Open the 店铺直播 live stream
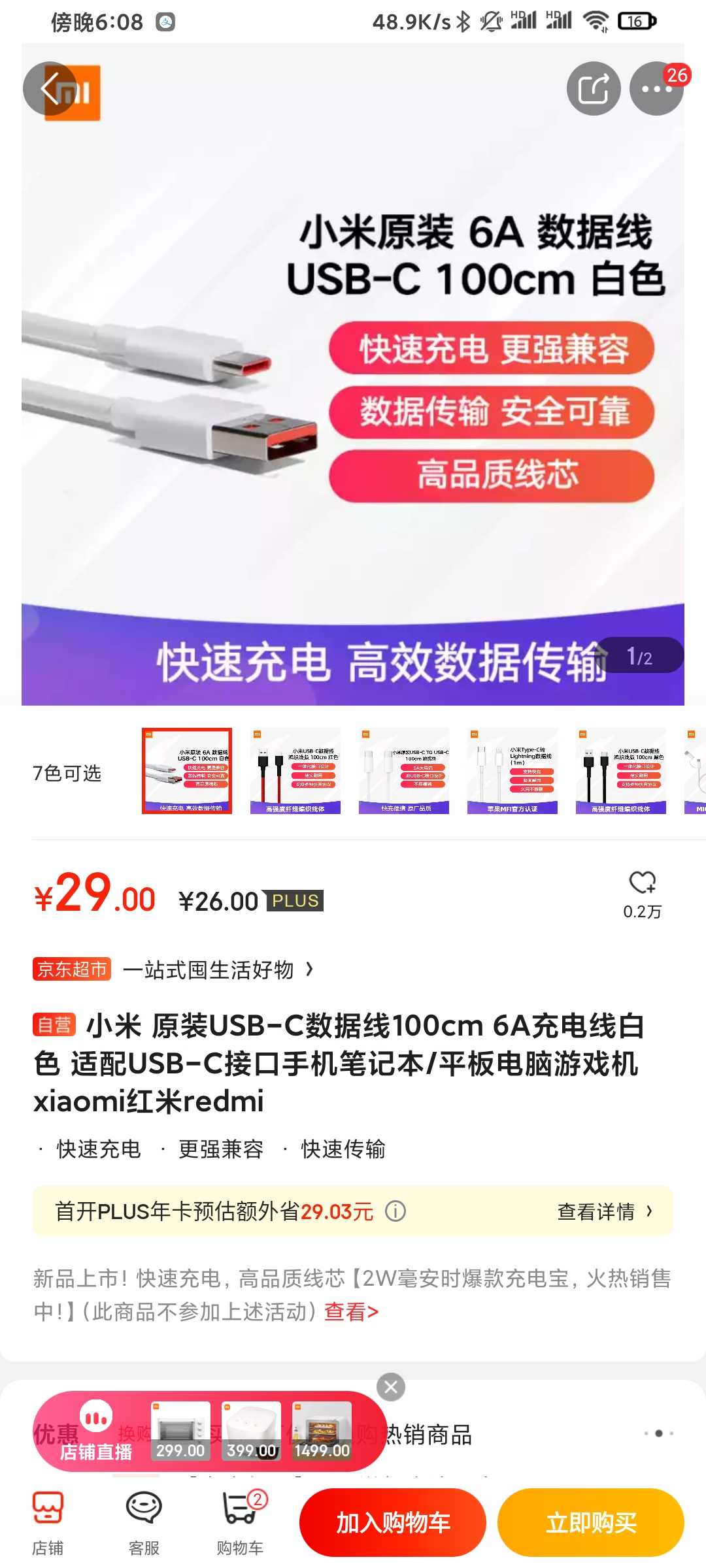 (x=96, y=1432)
